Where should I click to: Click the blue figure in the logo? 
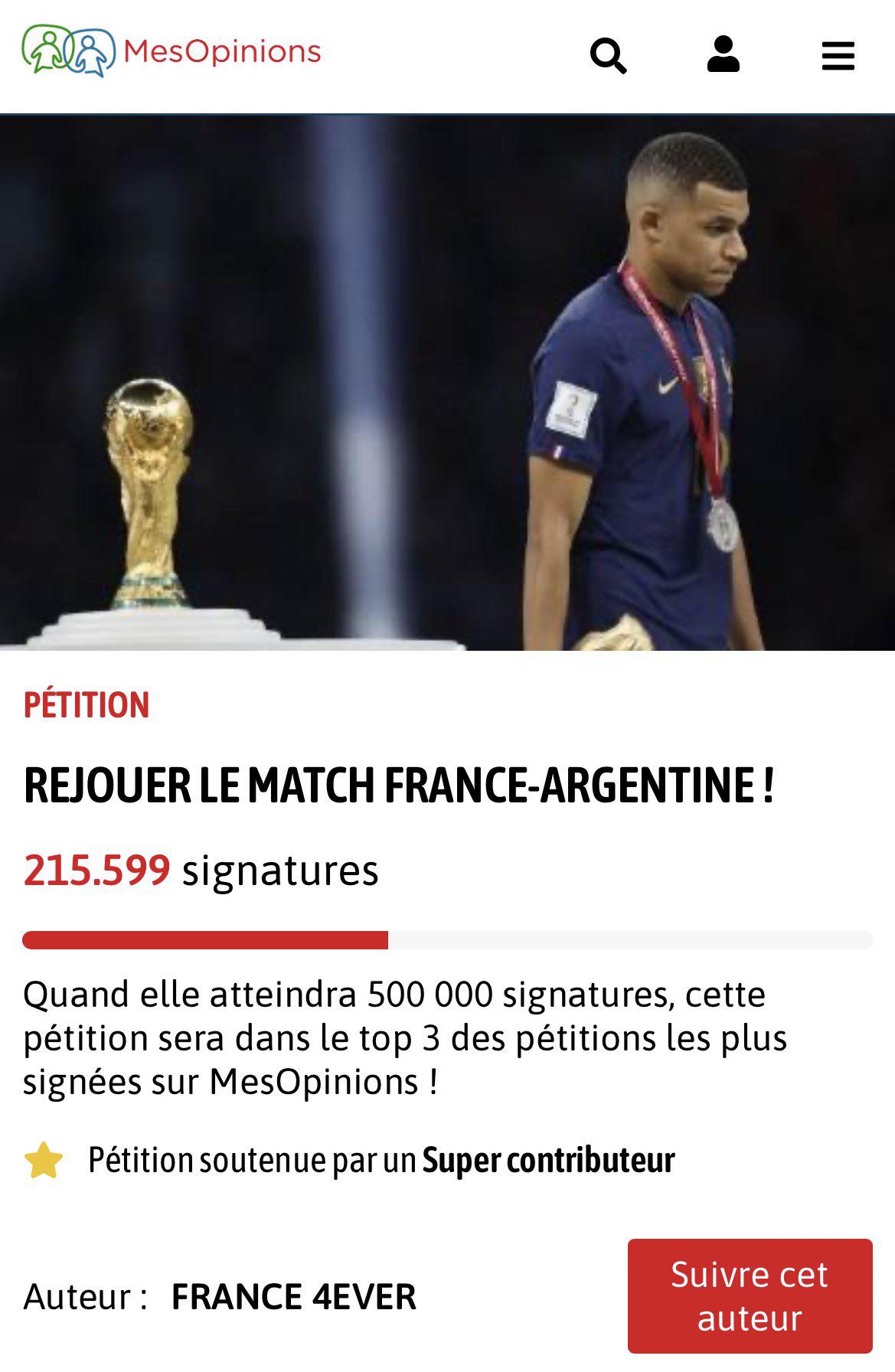[x=90, y=52]
